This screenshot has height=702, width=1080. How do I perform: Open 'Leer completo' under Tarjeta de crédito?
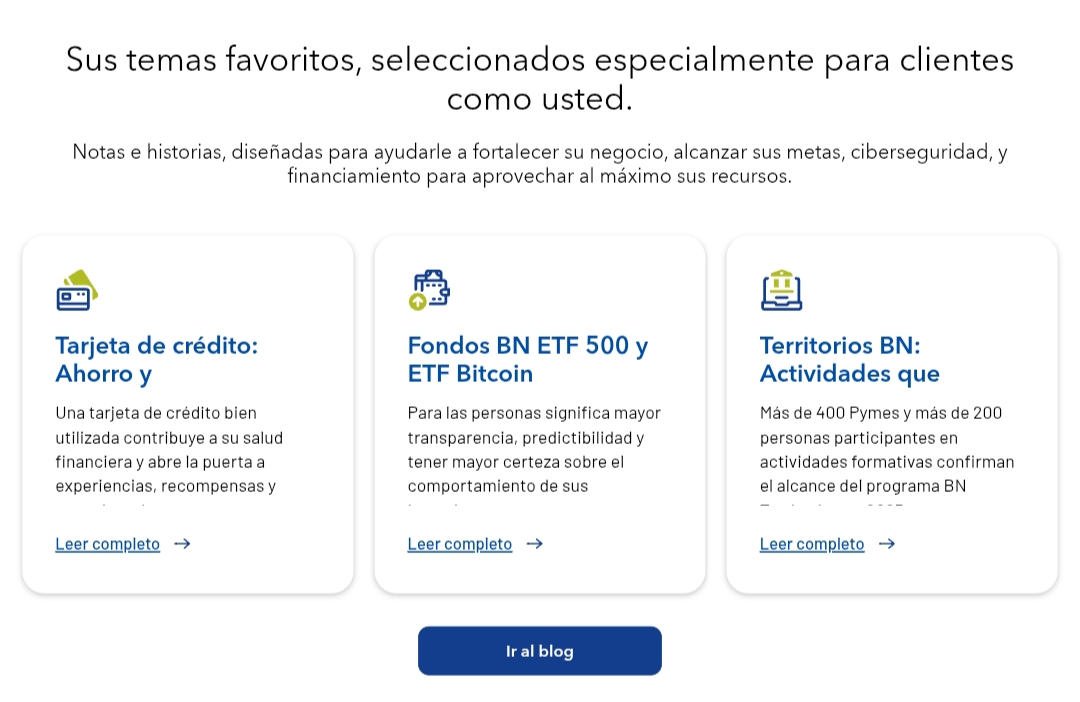click(108, 544)
